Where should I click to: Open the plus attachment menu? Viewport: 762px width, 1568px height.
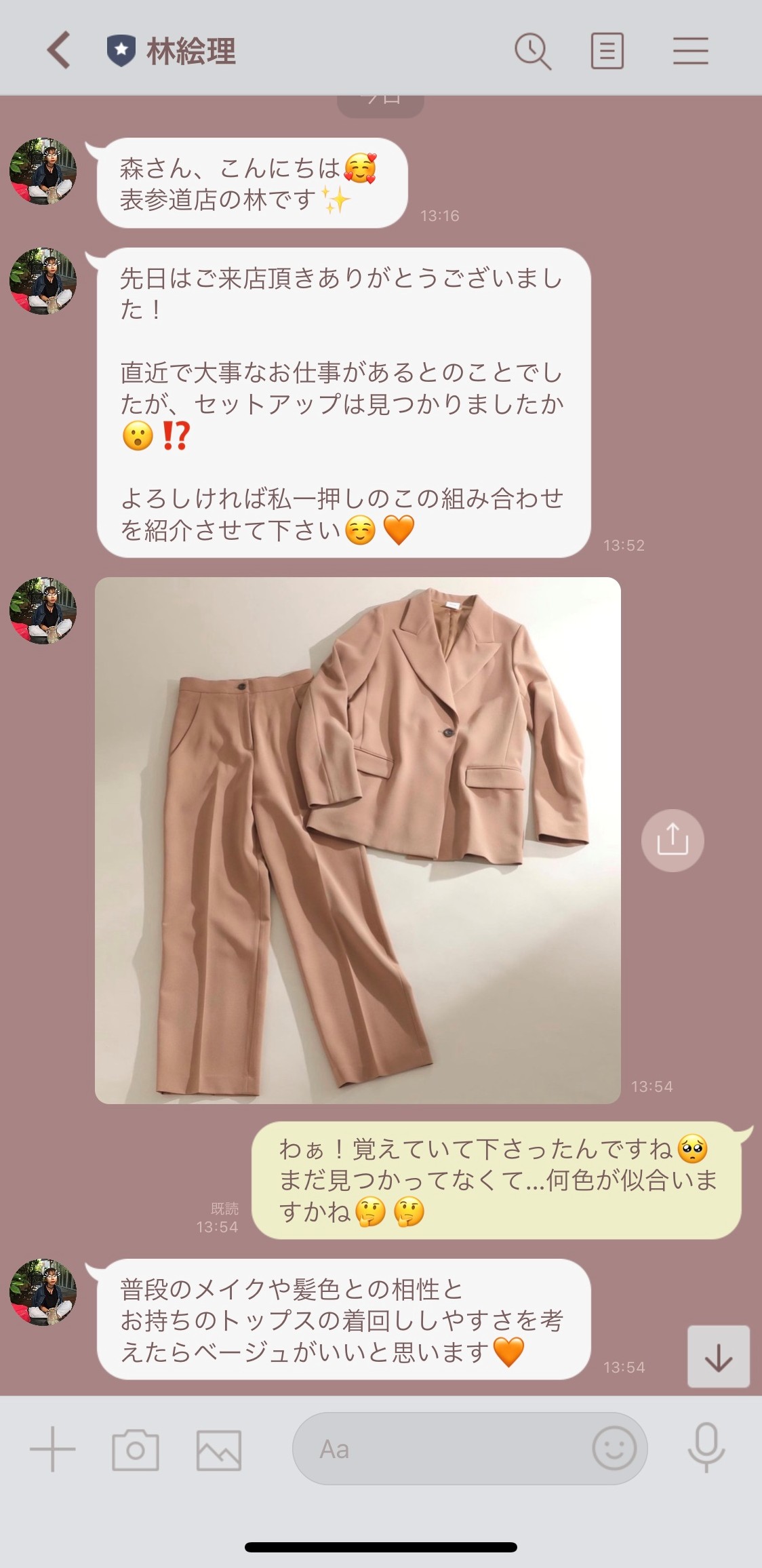pyautogui.click(x=52, y=1449)
